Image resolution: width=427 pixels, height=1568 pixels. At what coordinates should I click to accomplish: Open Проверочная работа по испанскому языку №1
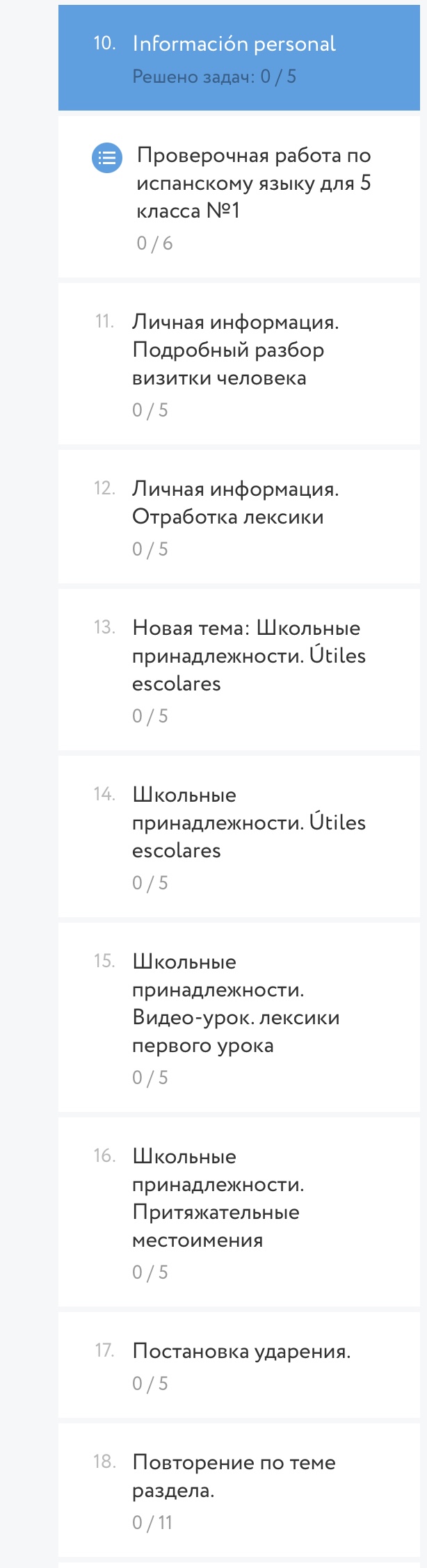(253, 183)
